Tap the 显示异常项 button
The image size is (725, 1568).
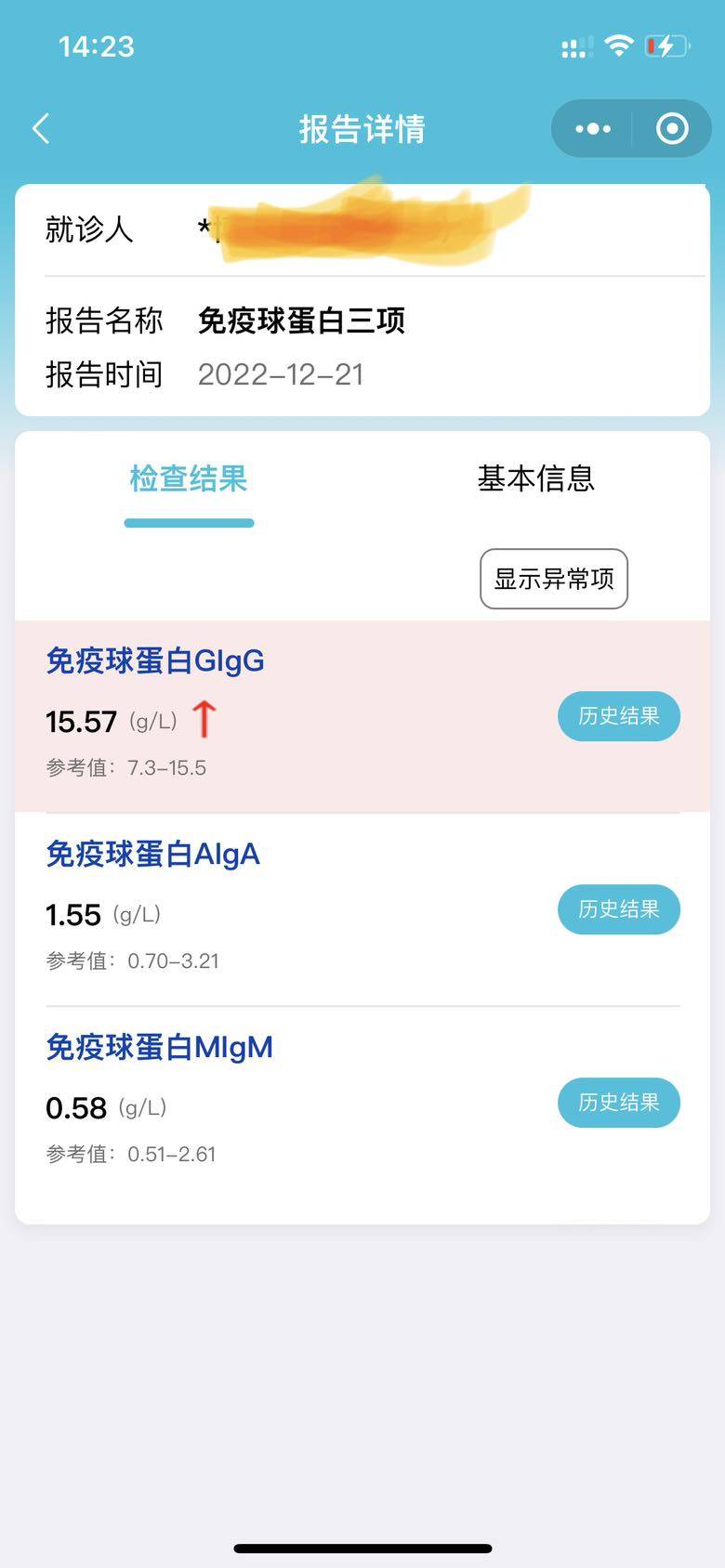(x=554, y=579)
